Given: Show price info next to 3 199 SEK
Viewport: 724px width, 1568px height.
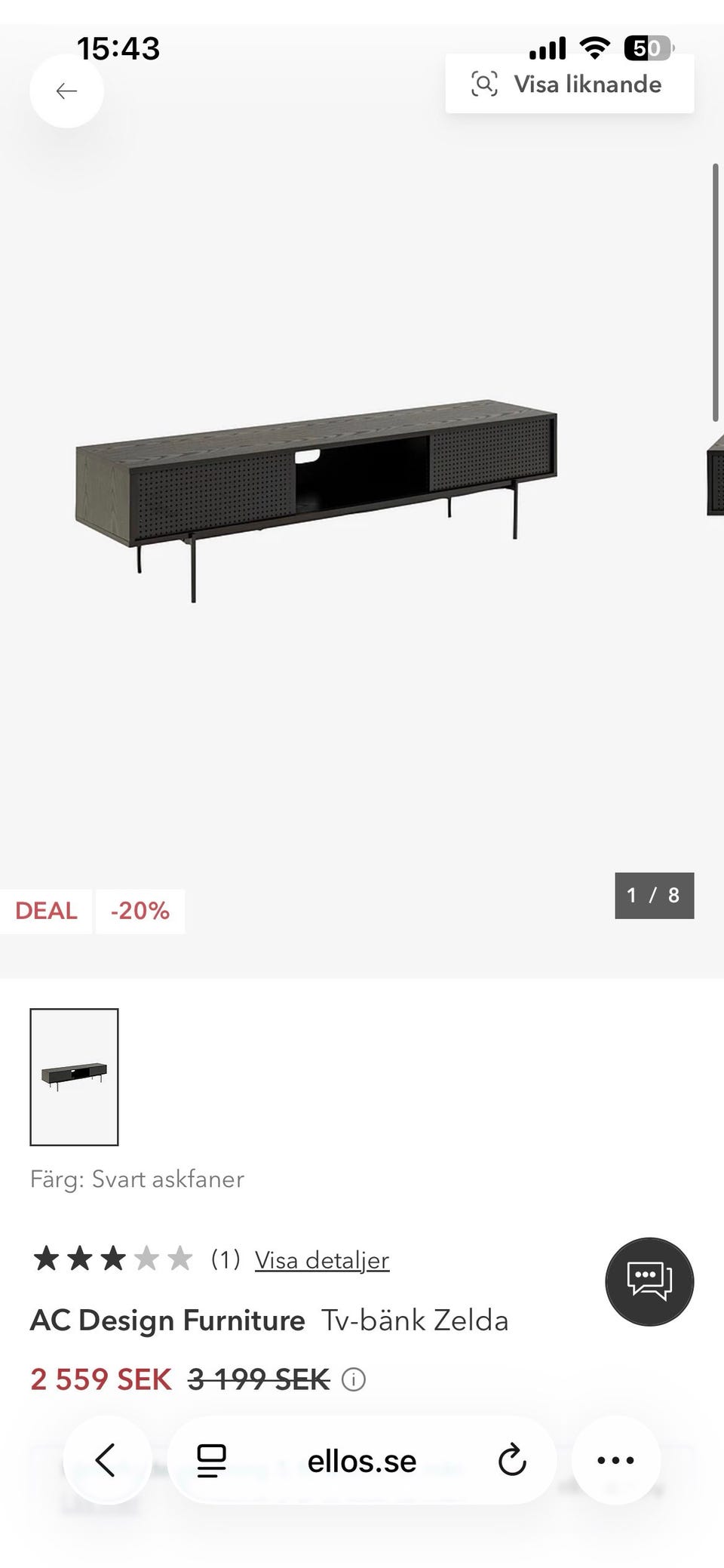Looking at the screenshot, I should pyautogui.click(x=354, y=1379).
